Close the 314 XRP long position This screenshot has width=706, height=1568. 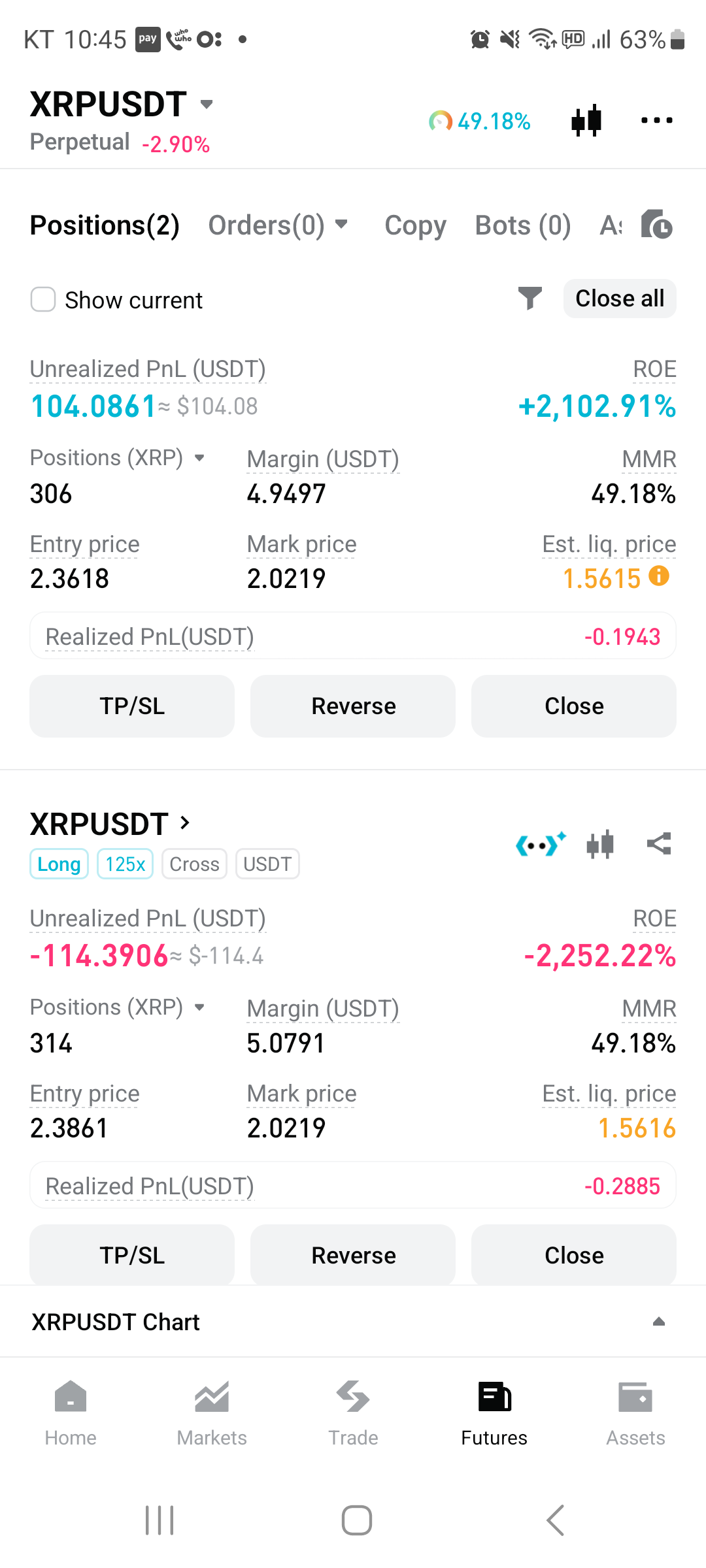(x=573, y=1255)
